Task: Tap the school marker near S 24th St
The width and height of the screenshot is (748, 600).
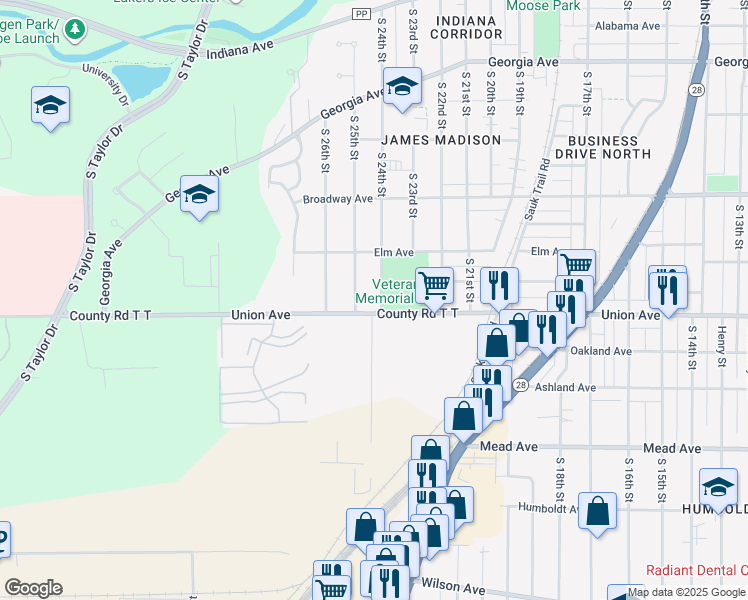Action: pos(402,87)
